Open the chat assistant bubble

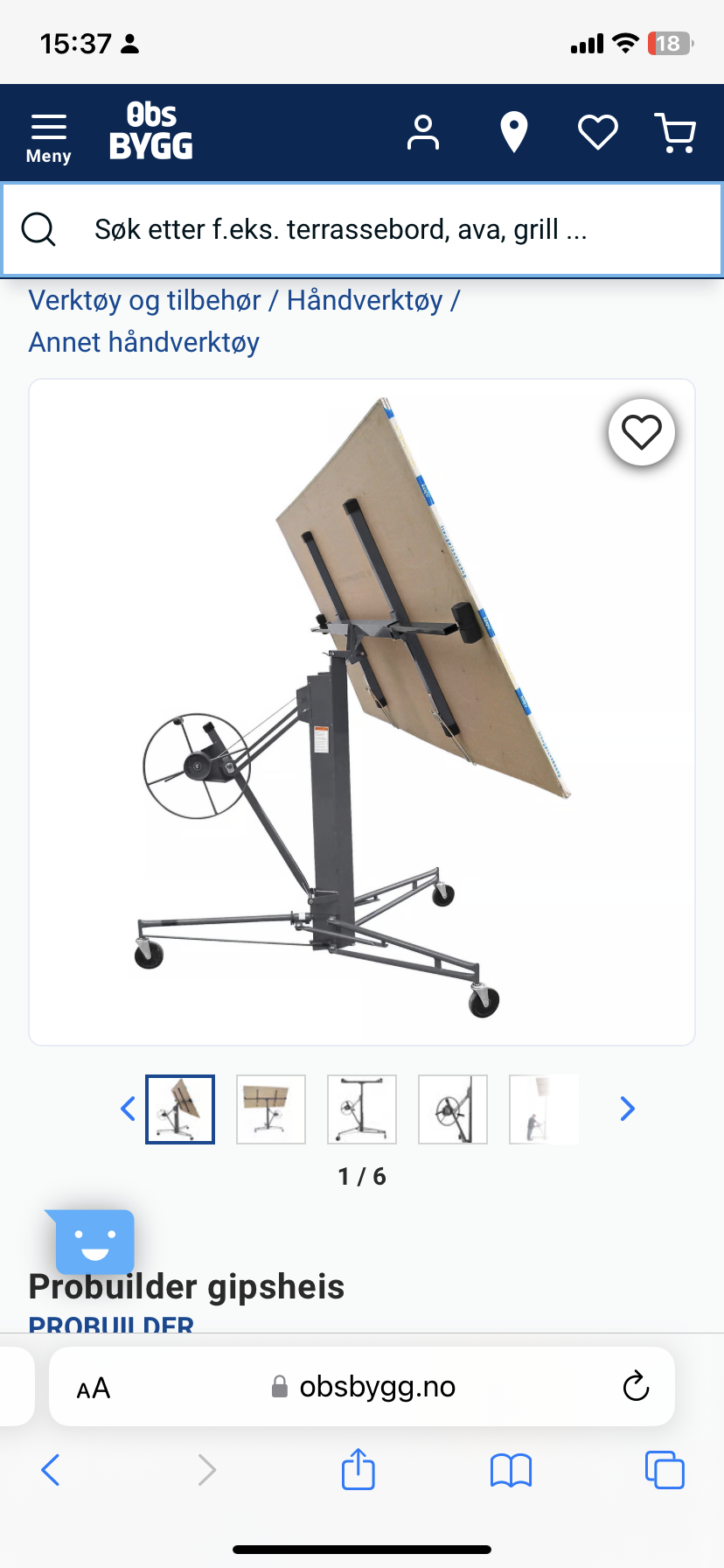pyautogui.click(x=94, y=1242)
